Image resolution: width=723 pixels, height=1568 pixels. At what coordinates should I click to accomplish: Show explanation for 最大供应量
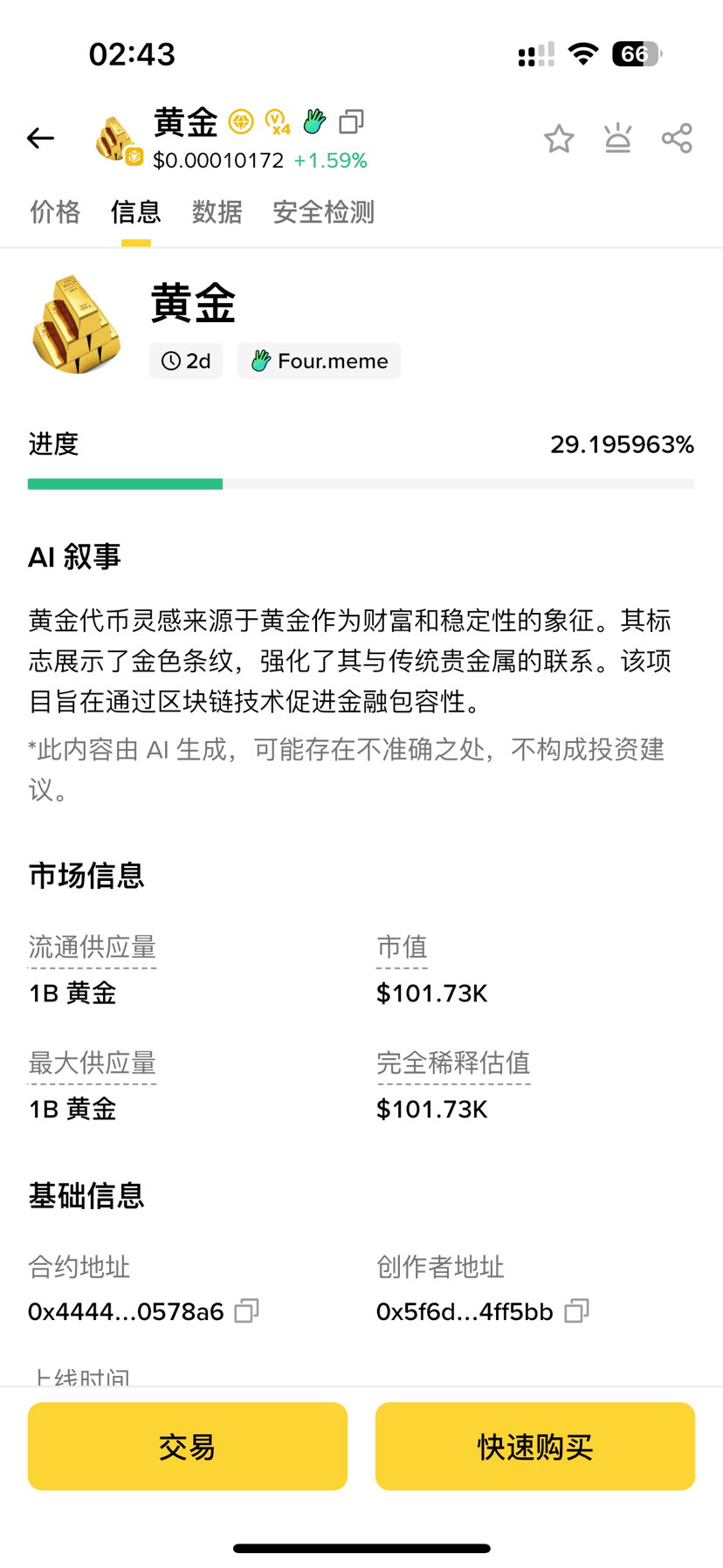(93, 1063)
